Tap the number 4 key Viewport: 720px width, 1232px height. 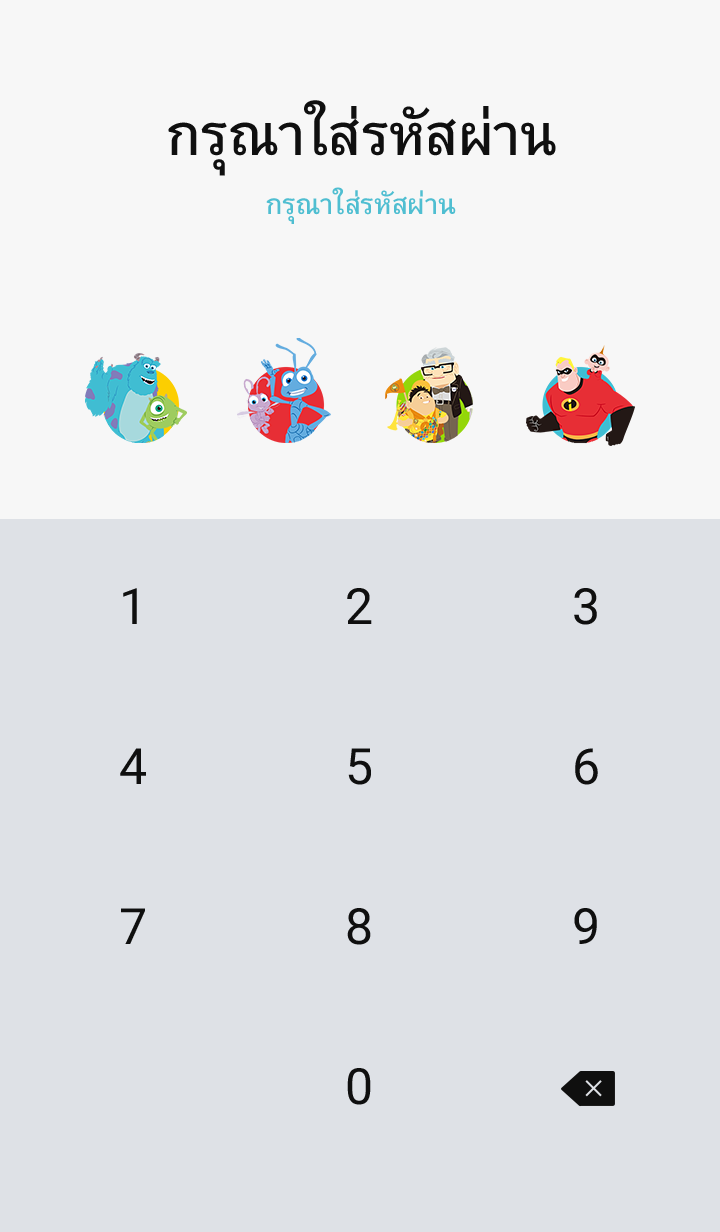pyautogui.click(x=132, y=767)
